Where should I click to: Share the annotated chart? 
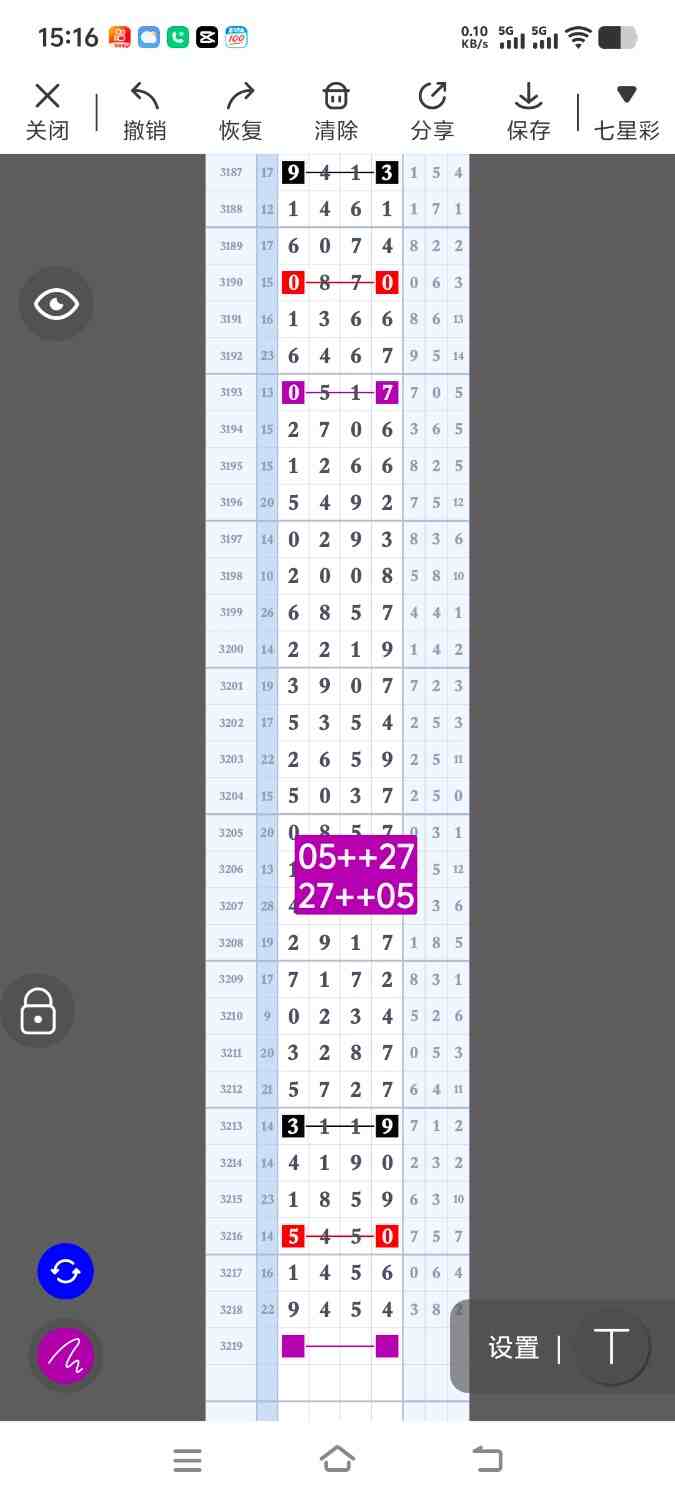tap(432, 112)
